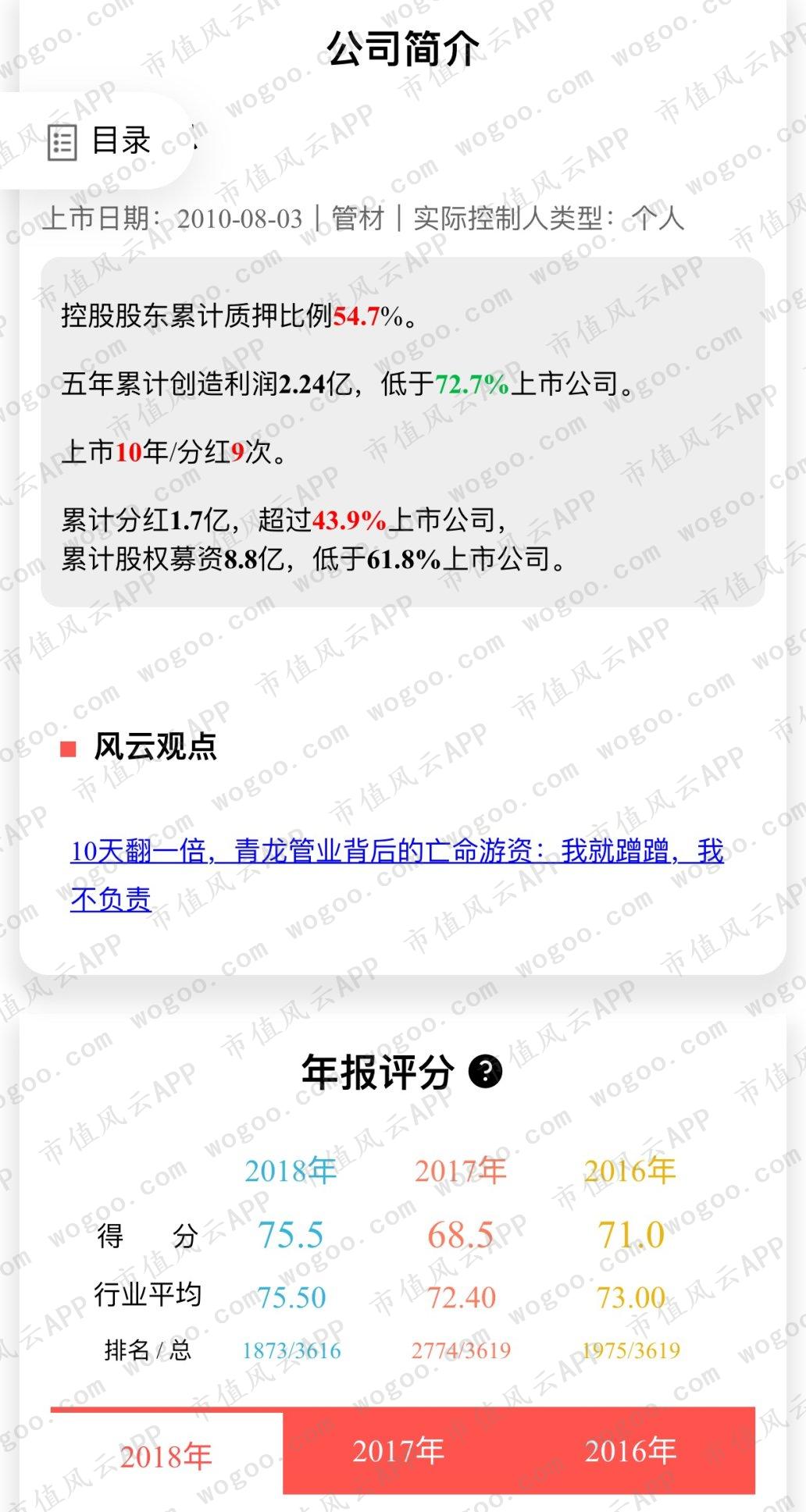The width and height of the screenshot is (806, 1512).
Task: Tap the help icon beside 年报评分
Action: (x=485, y=1072)
